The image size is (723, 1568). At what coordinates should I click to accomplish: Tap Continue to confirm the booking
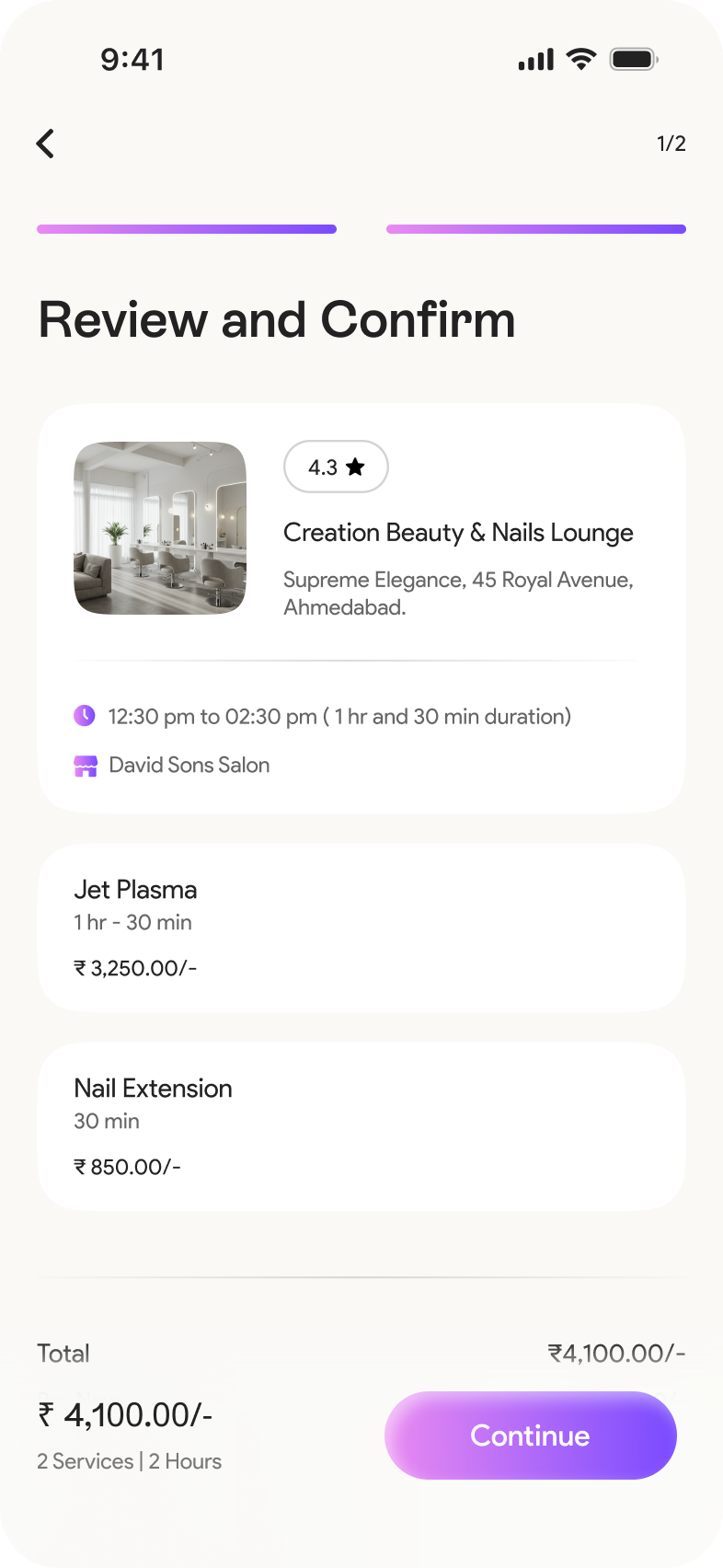click(x=530, y=1435)
